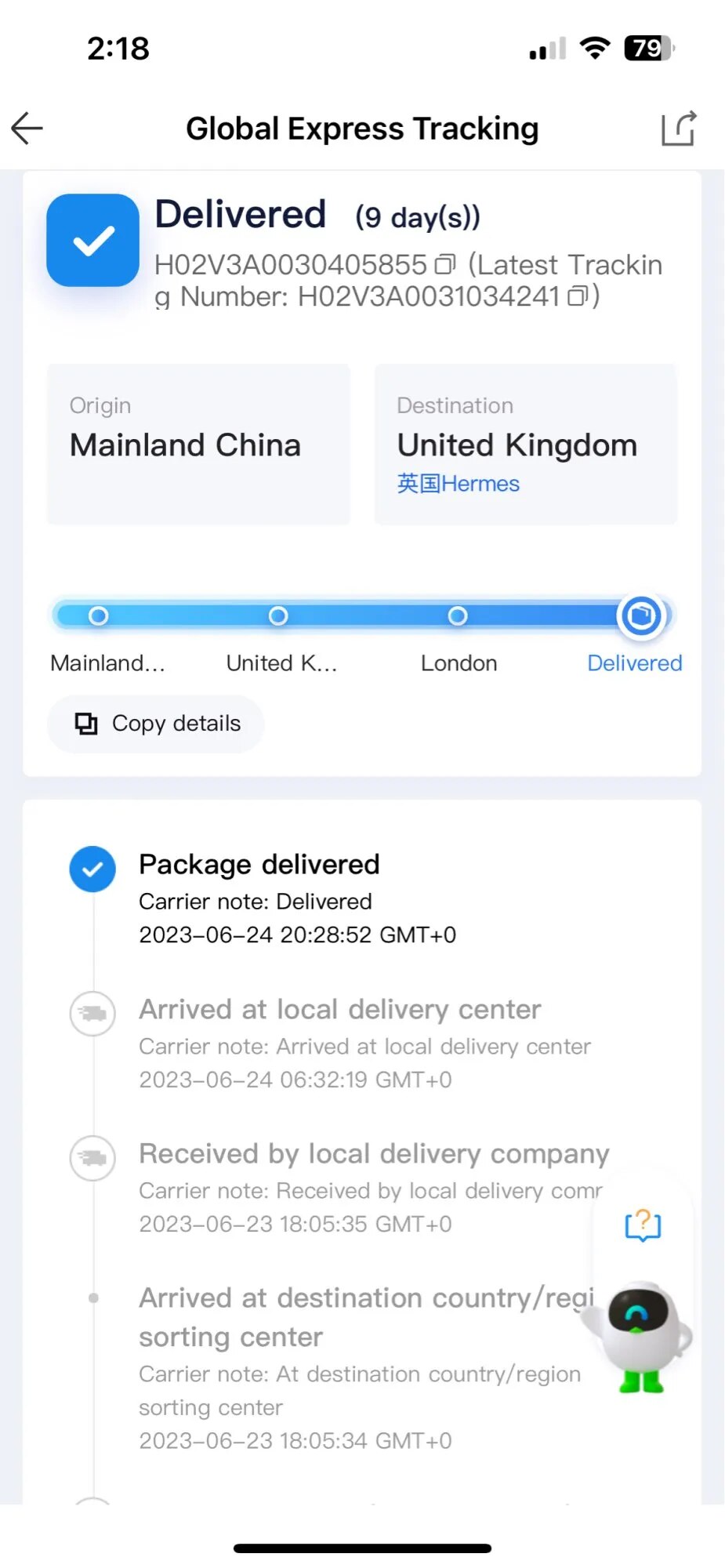
Task: Open the help question-mark icon
Action: coord(643,1225)
